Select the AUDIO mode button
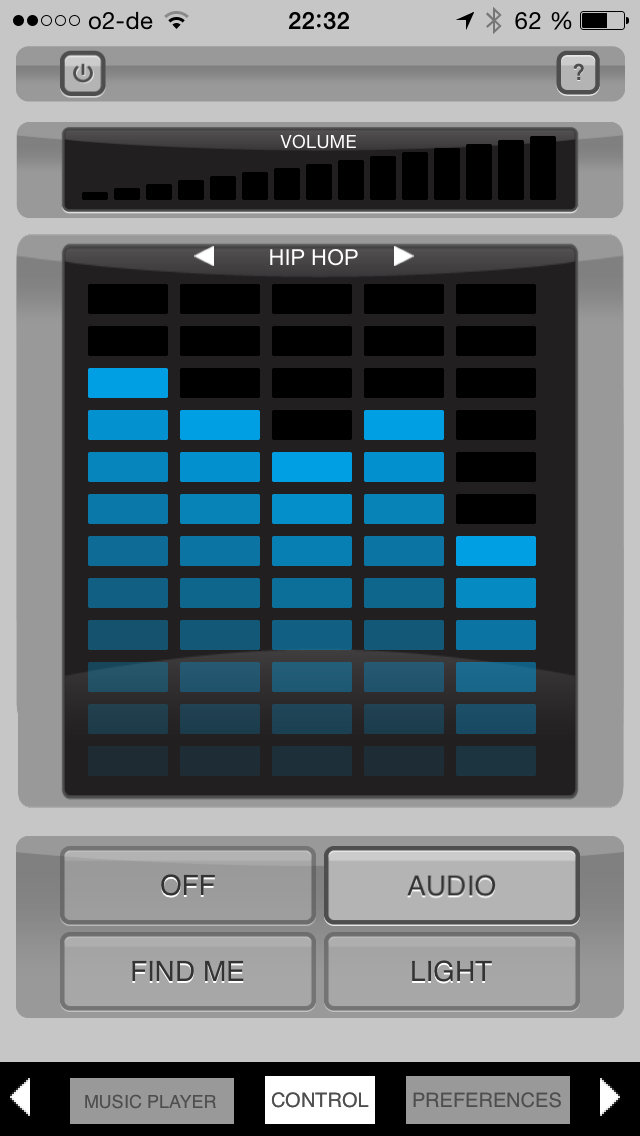 tap(452, 885)
